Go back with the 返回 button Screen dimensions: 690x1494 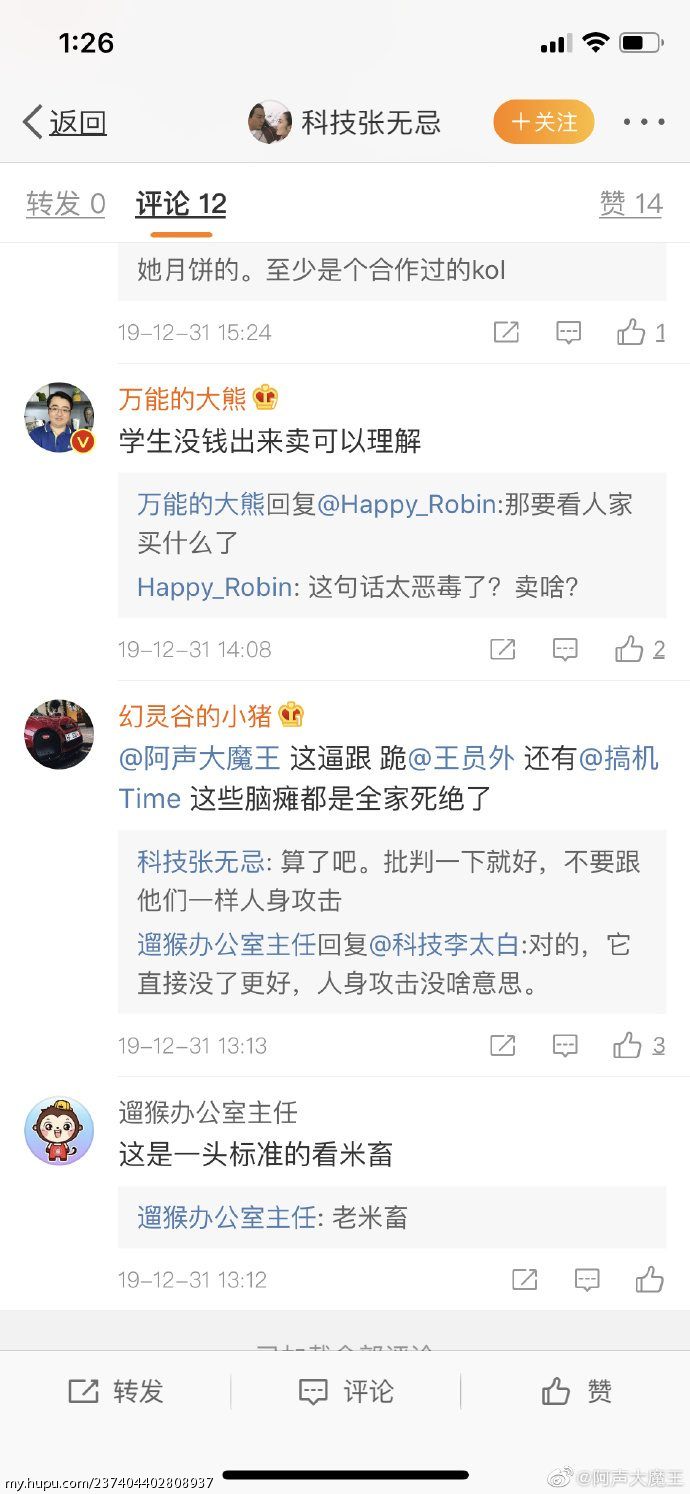65,122
